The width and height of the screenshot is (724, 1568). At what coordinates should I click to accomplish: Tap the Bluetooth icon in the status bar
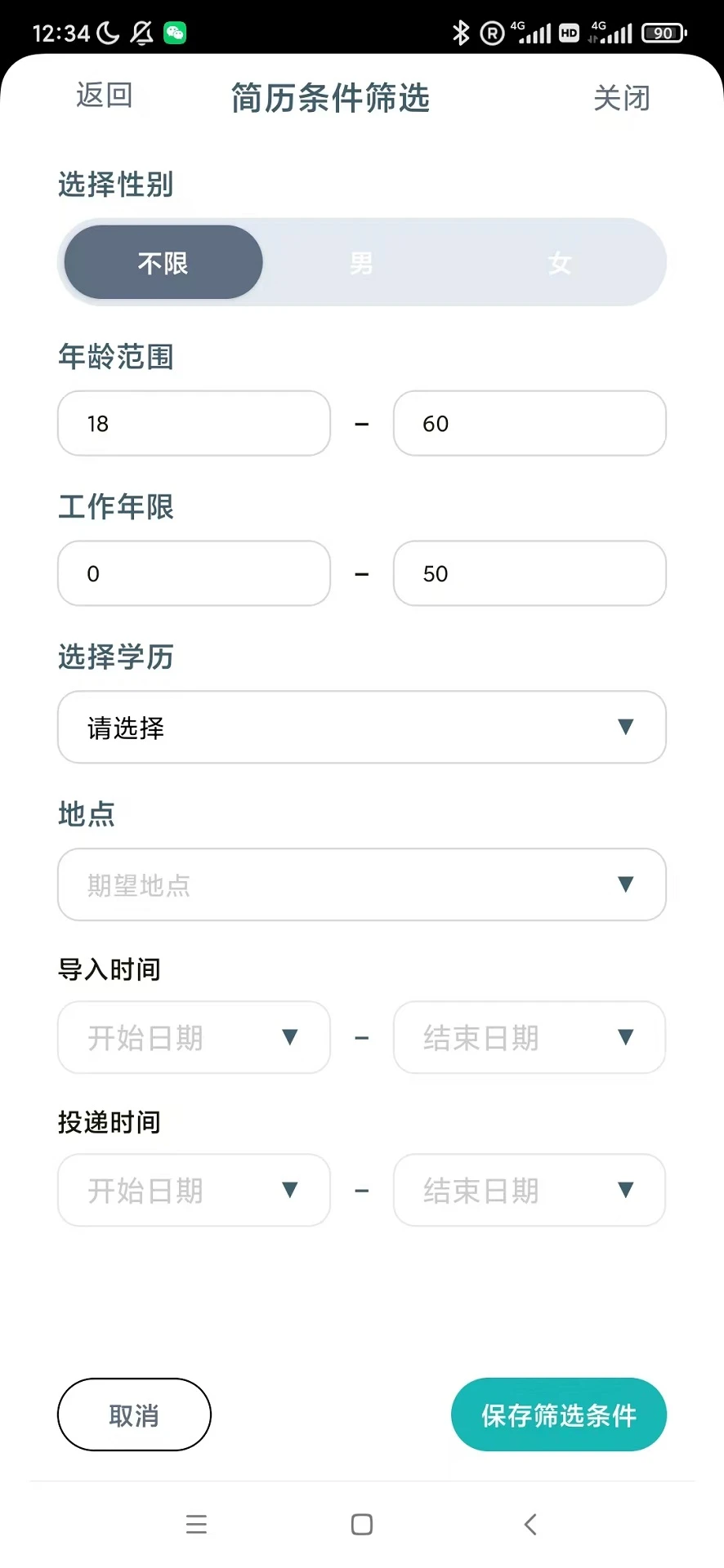460,33
